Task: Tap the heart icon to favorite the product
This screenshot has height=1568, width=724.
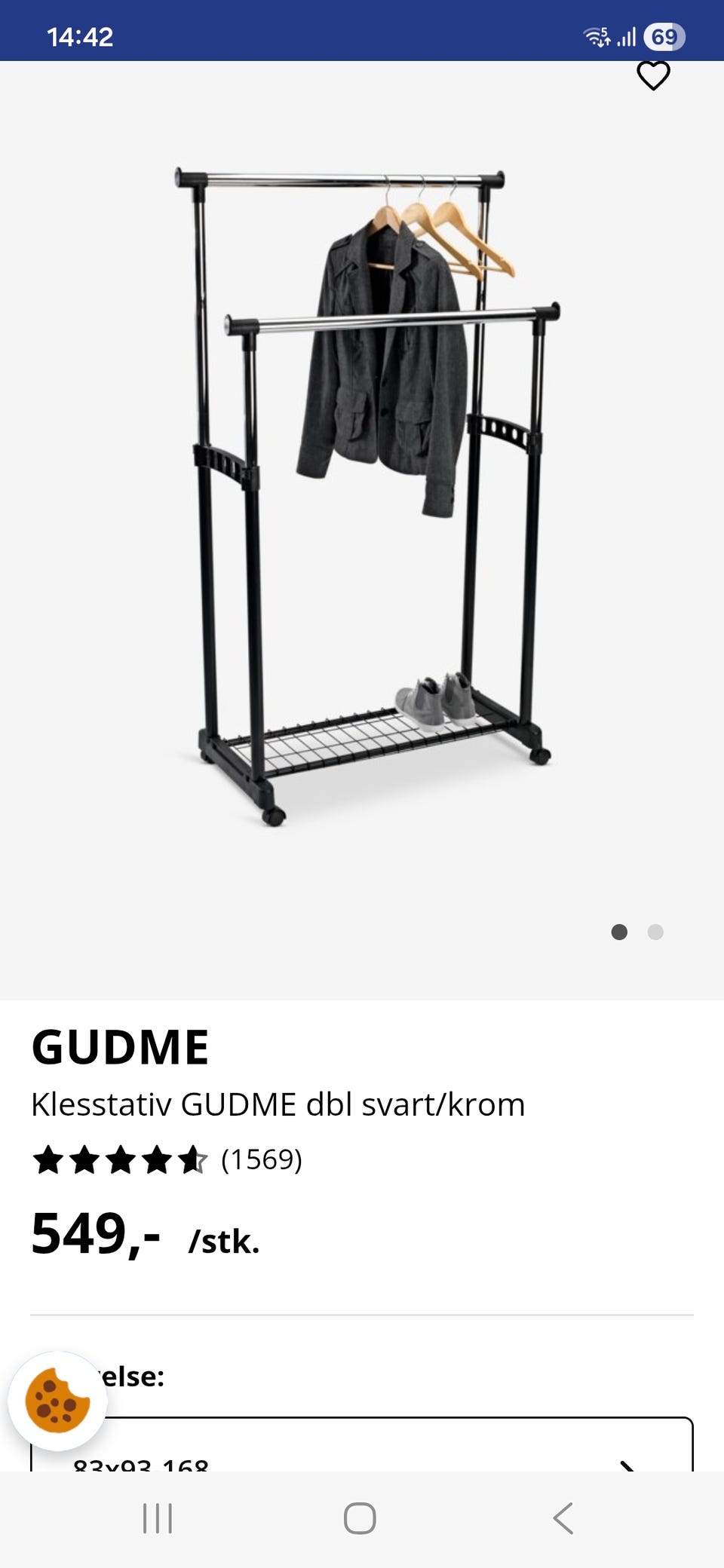Action: (x=655, y=75)
